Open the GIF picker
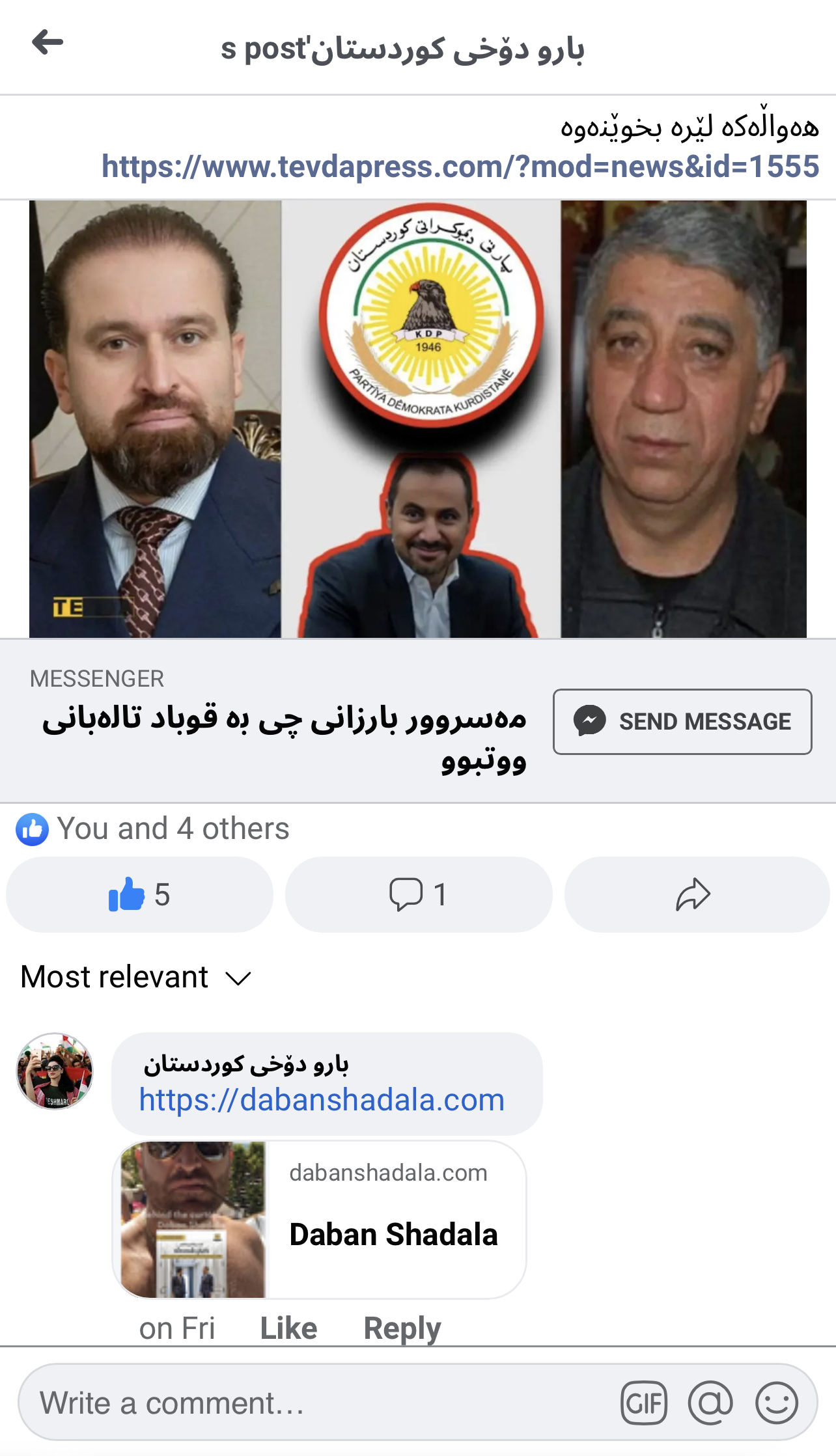Image resolution: width=836 pixels, height=1456 pixels. point(644,1403)
